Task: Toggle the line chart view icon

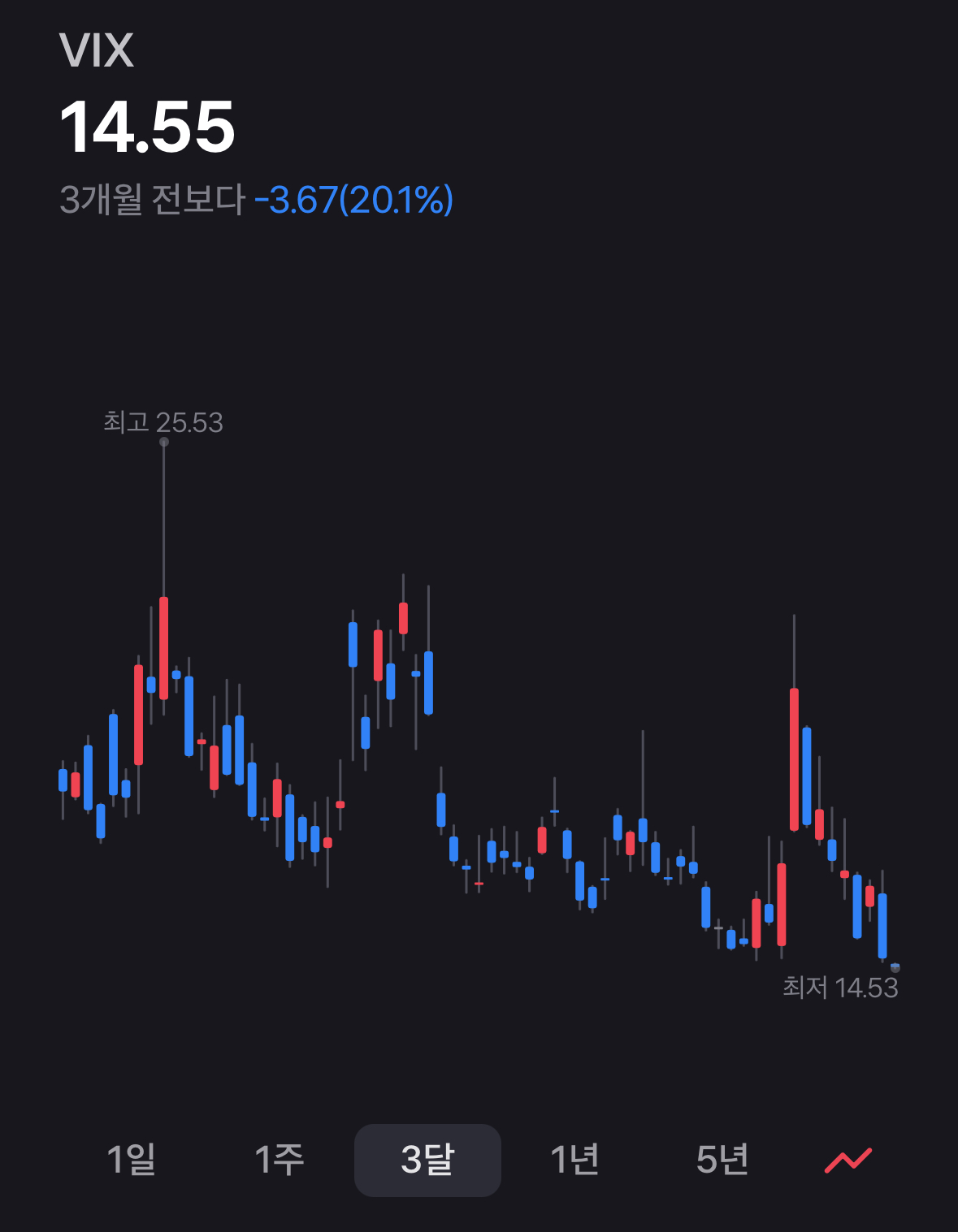Action: (x=848, y=1161)
